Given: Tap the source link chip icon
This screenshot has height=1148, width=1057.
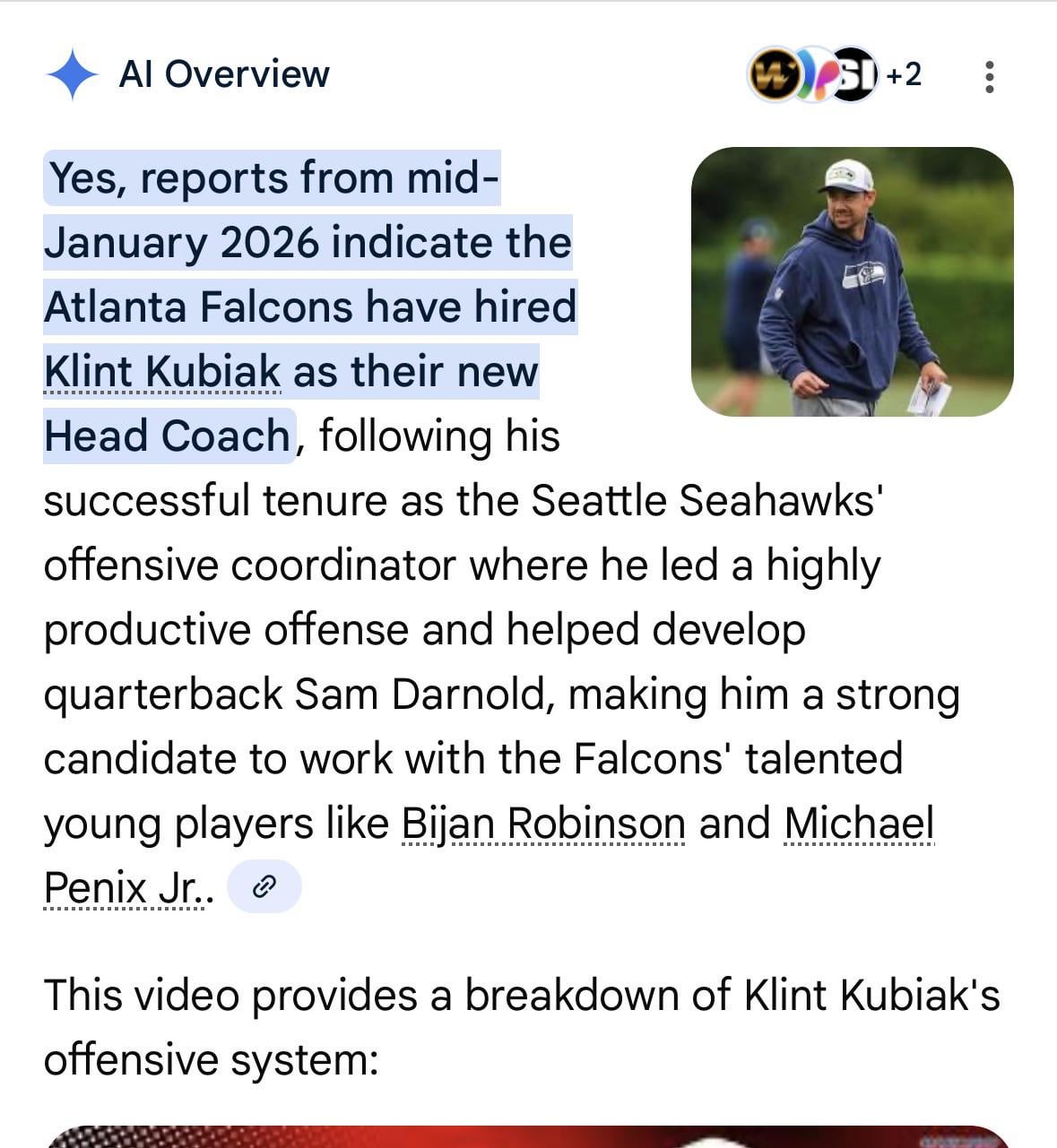Looking at the screenshot, I should (x=264, y=887).
